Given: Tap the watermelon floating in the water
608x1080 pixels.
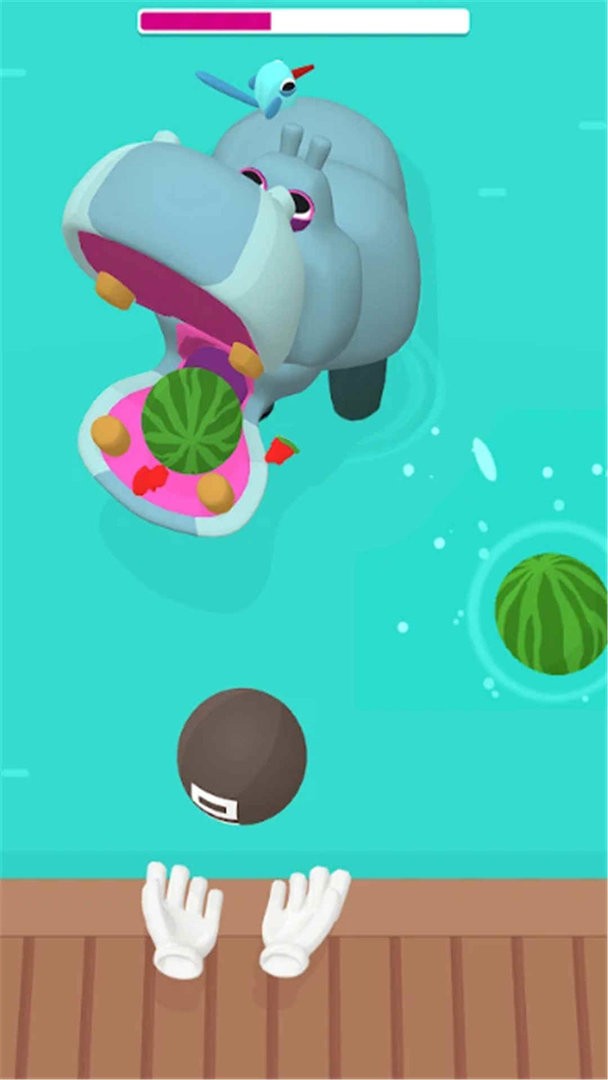Looking at the screenshot, I should 551,614.
